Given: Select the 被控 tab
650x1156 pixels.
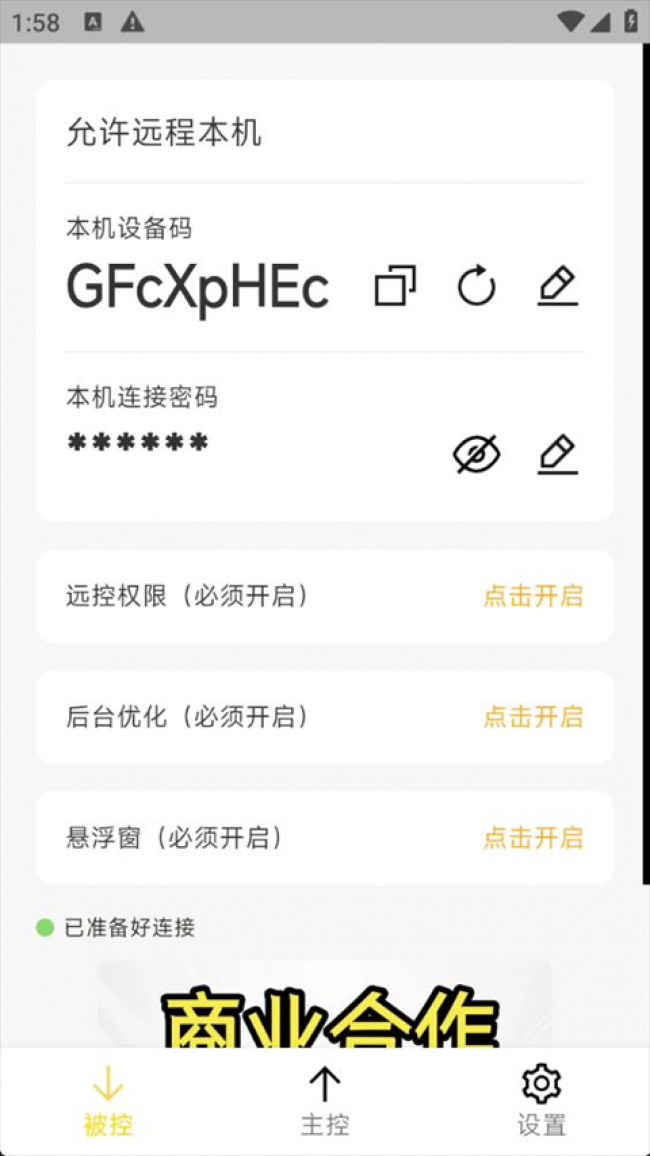Looking at the screenshot, I should (x=108, y=1102).
